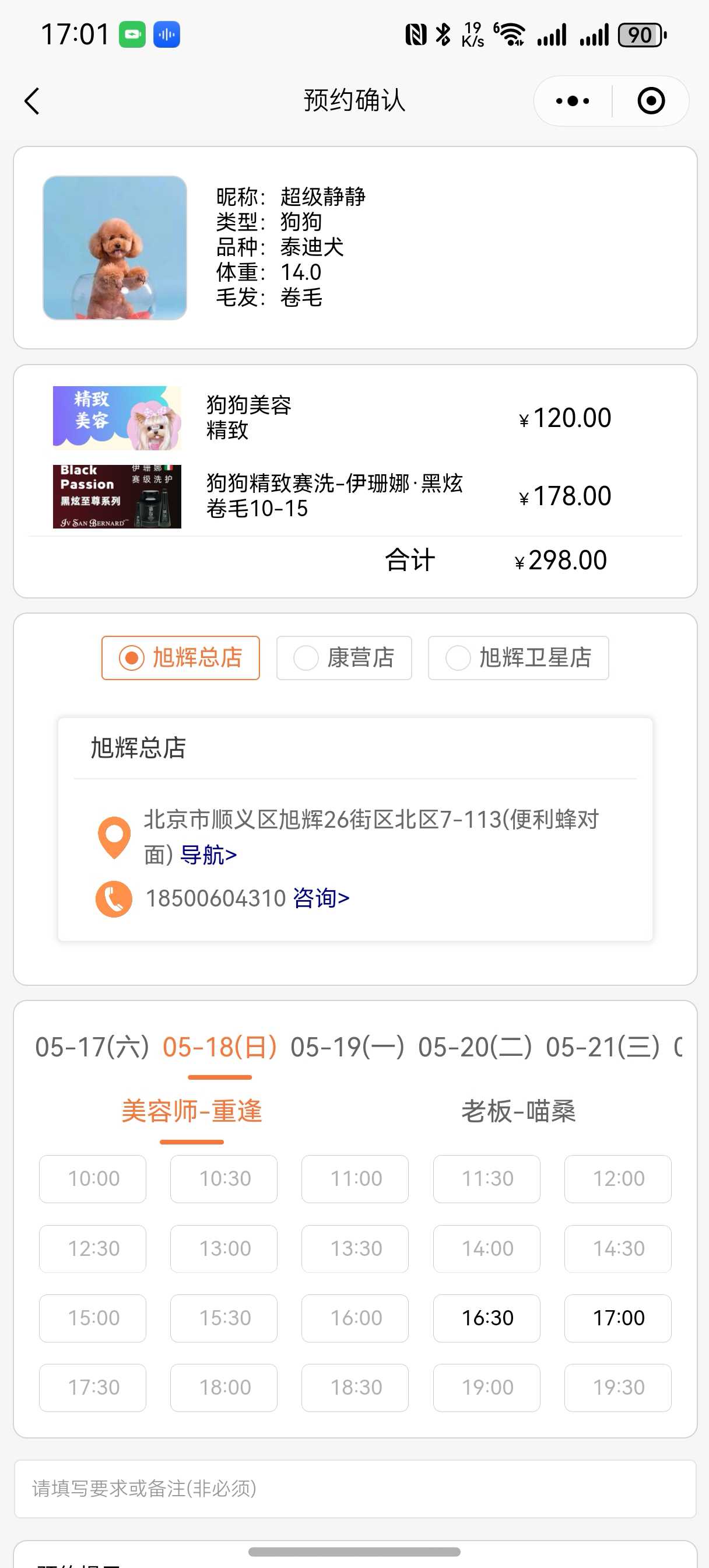
Task: Choose date 05-19(一)
Action: (347, 1047)
